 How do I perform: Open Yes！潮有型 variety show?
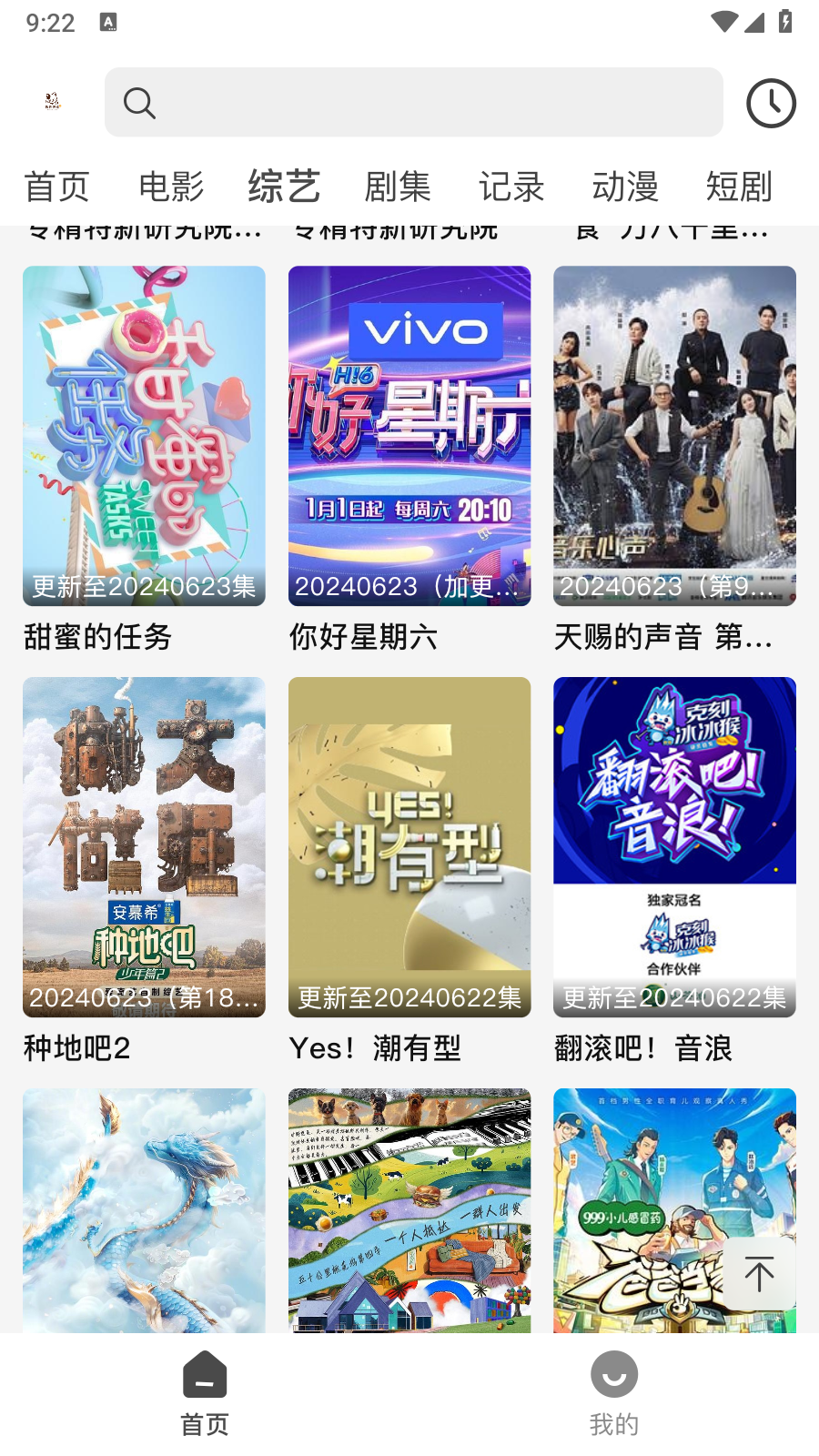point(409,847)
